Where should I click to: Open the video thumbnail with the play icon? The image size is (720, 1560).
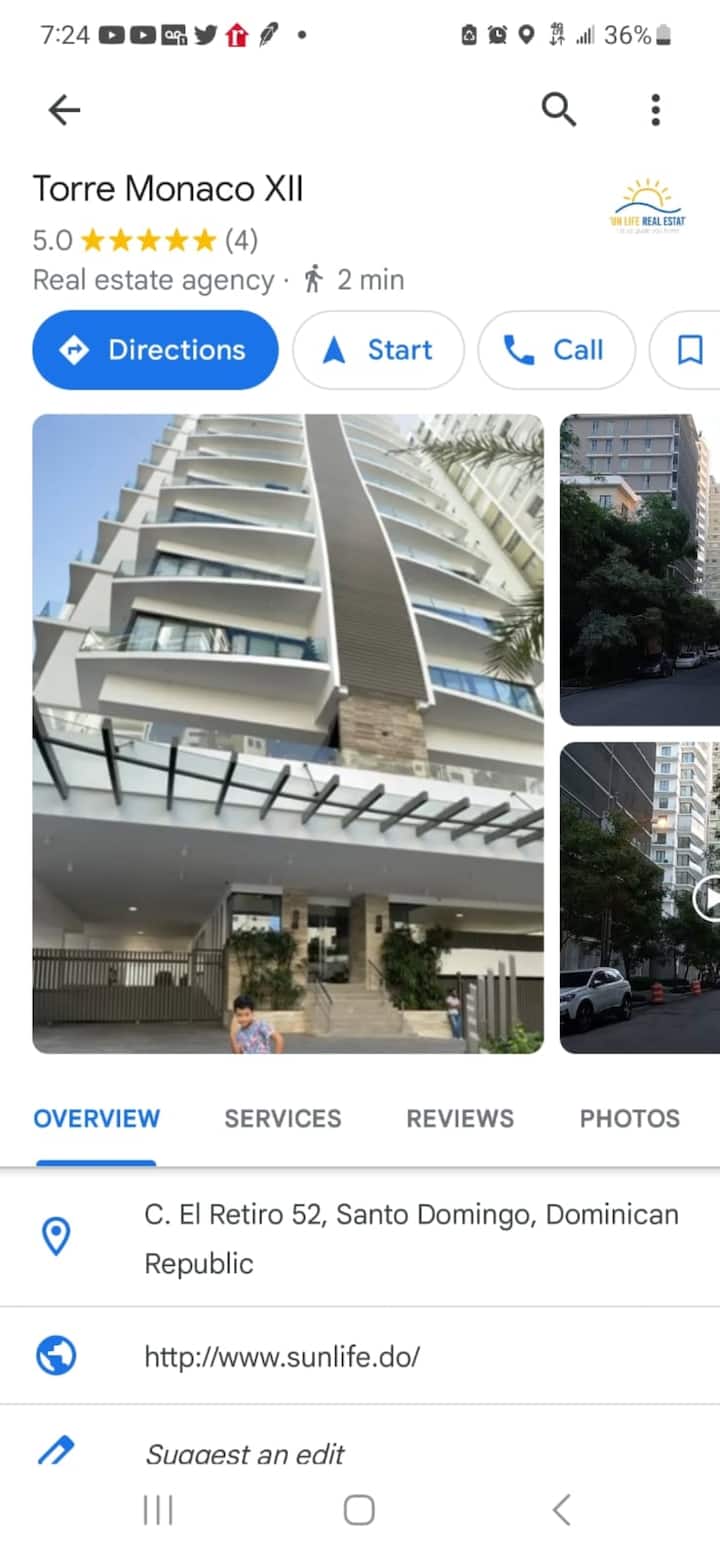coord(640,897)
